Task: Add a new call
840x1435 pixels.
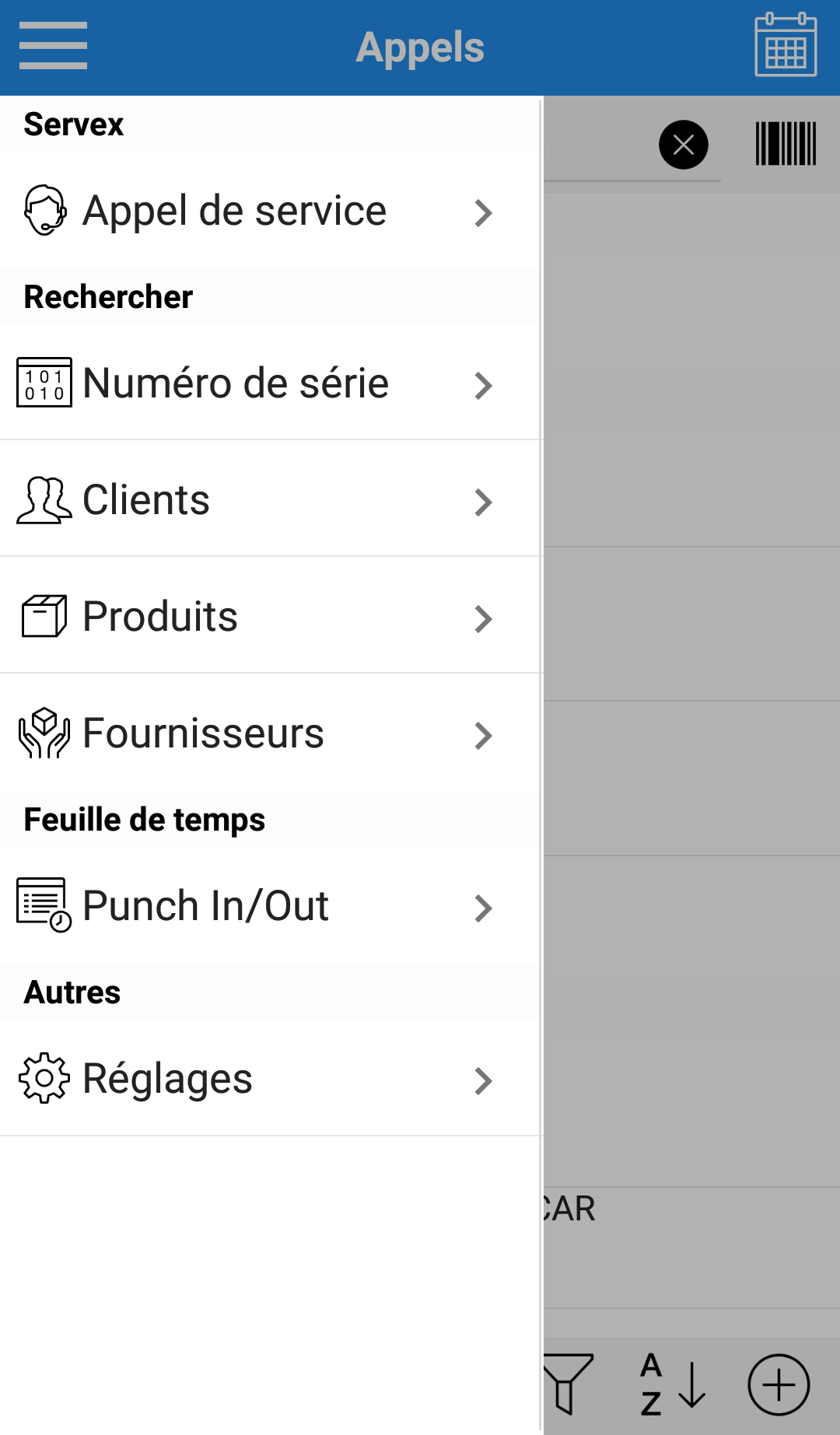Action: click(779, 1384)
